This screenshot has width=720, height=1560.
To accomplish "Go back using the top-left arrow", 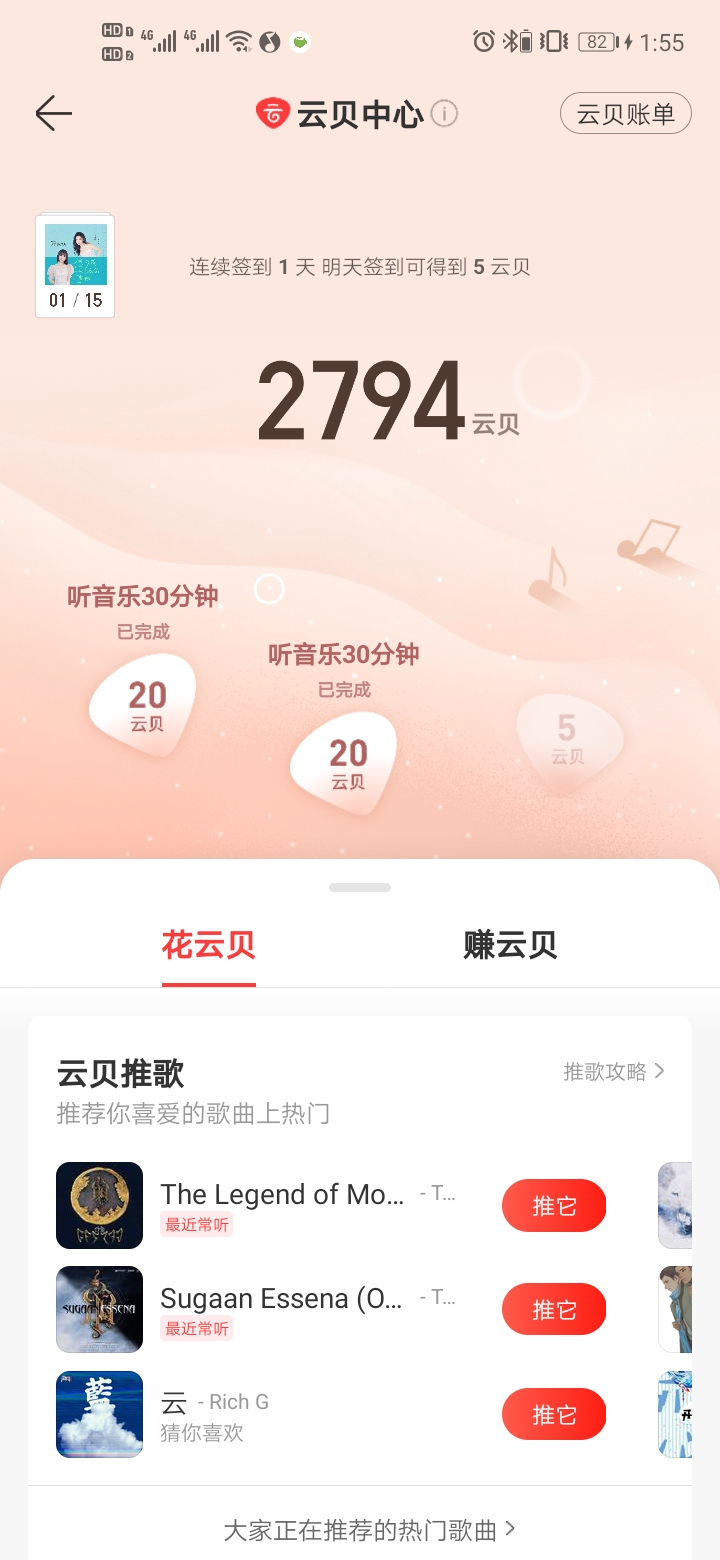I will (53, 114).
